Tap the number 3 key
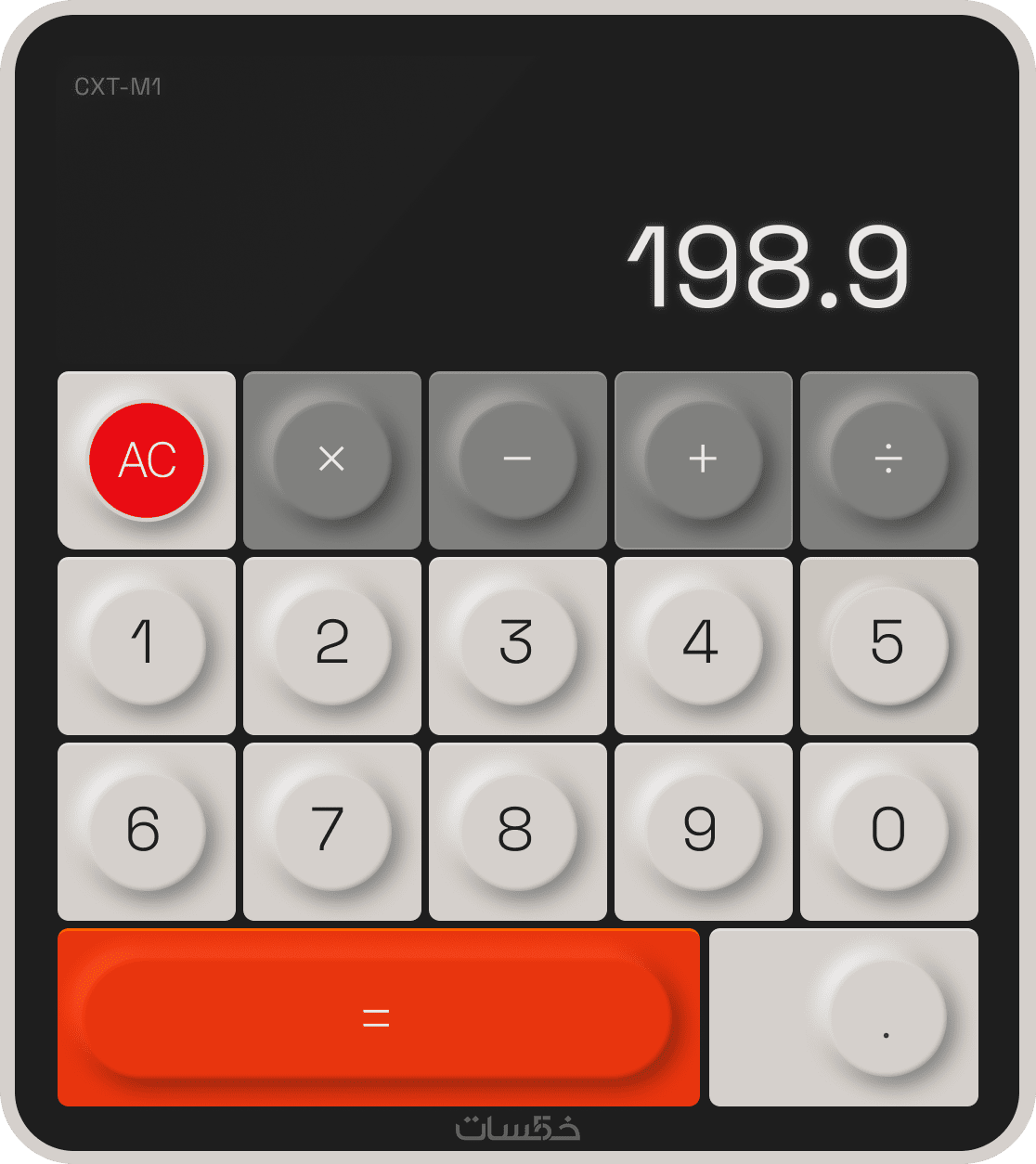 [517, 644]
